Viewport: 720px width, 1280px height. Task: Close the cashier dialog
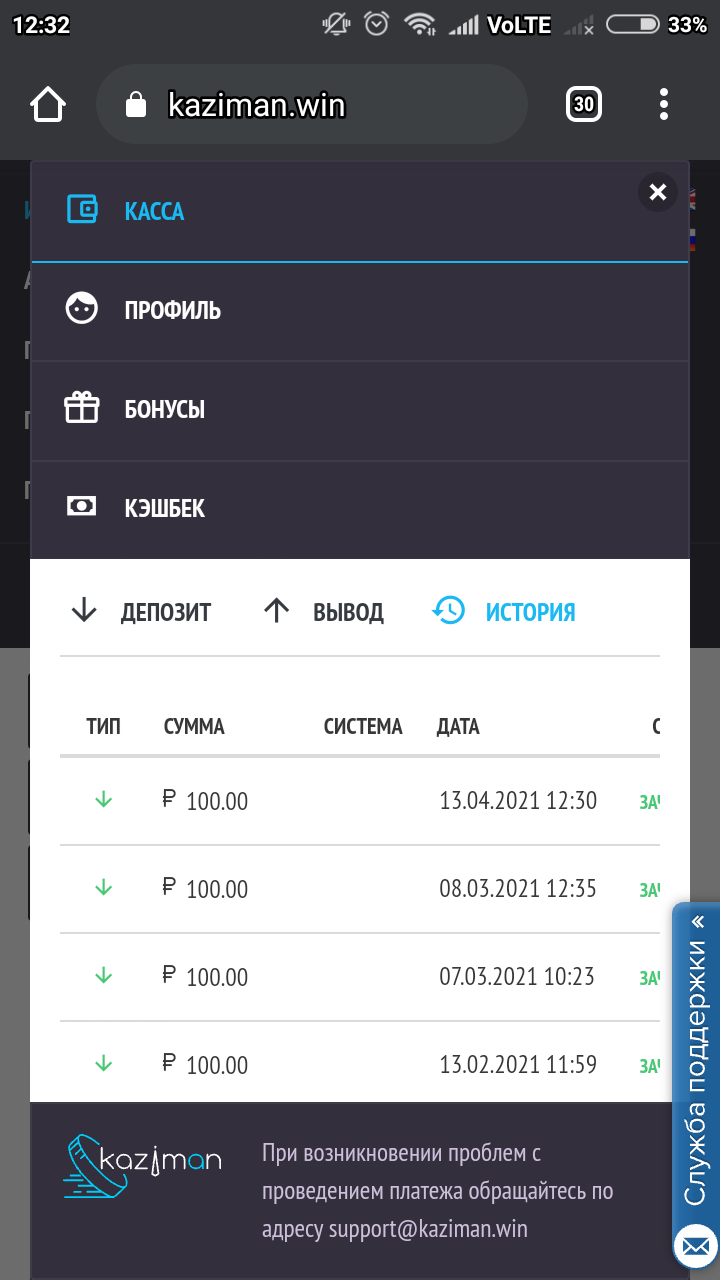click(657, 192)
